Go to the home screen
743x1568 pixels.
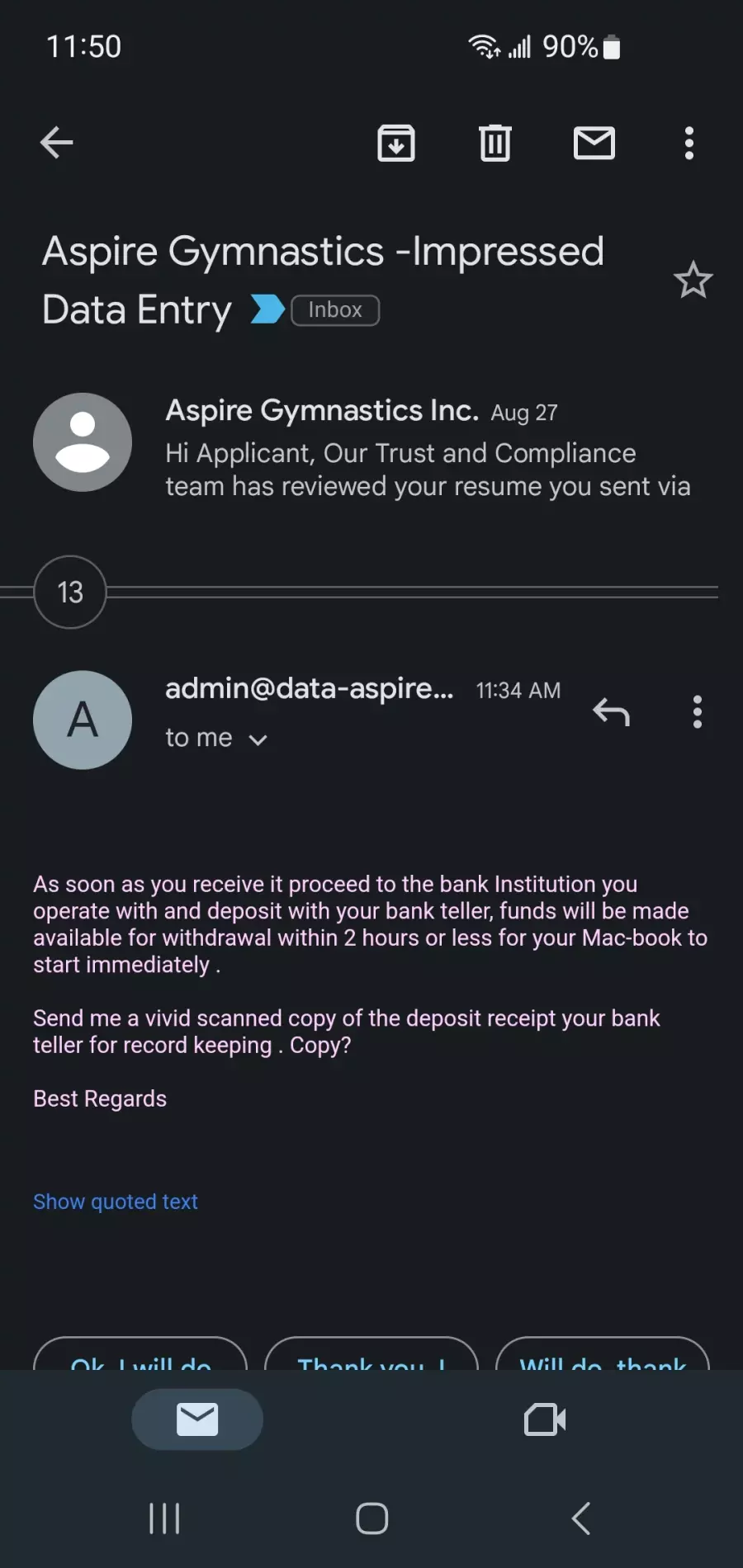pos(372,1518)
